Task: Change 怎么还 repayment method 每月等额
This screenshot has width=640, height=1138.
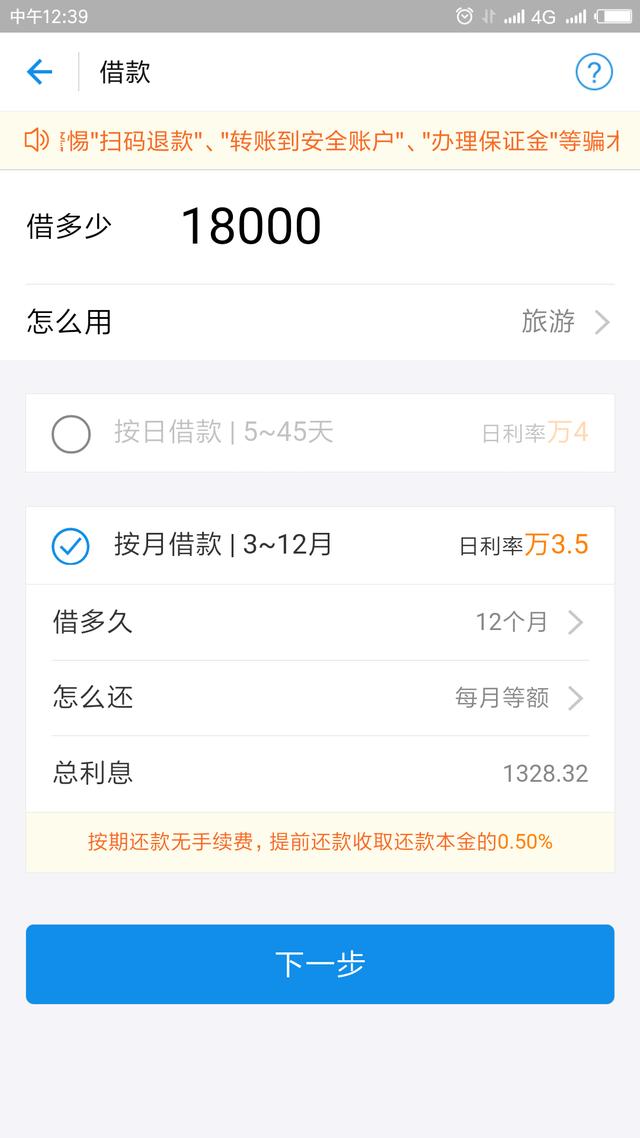Action: [320, 698]
